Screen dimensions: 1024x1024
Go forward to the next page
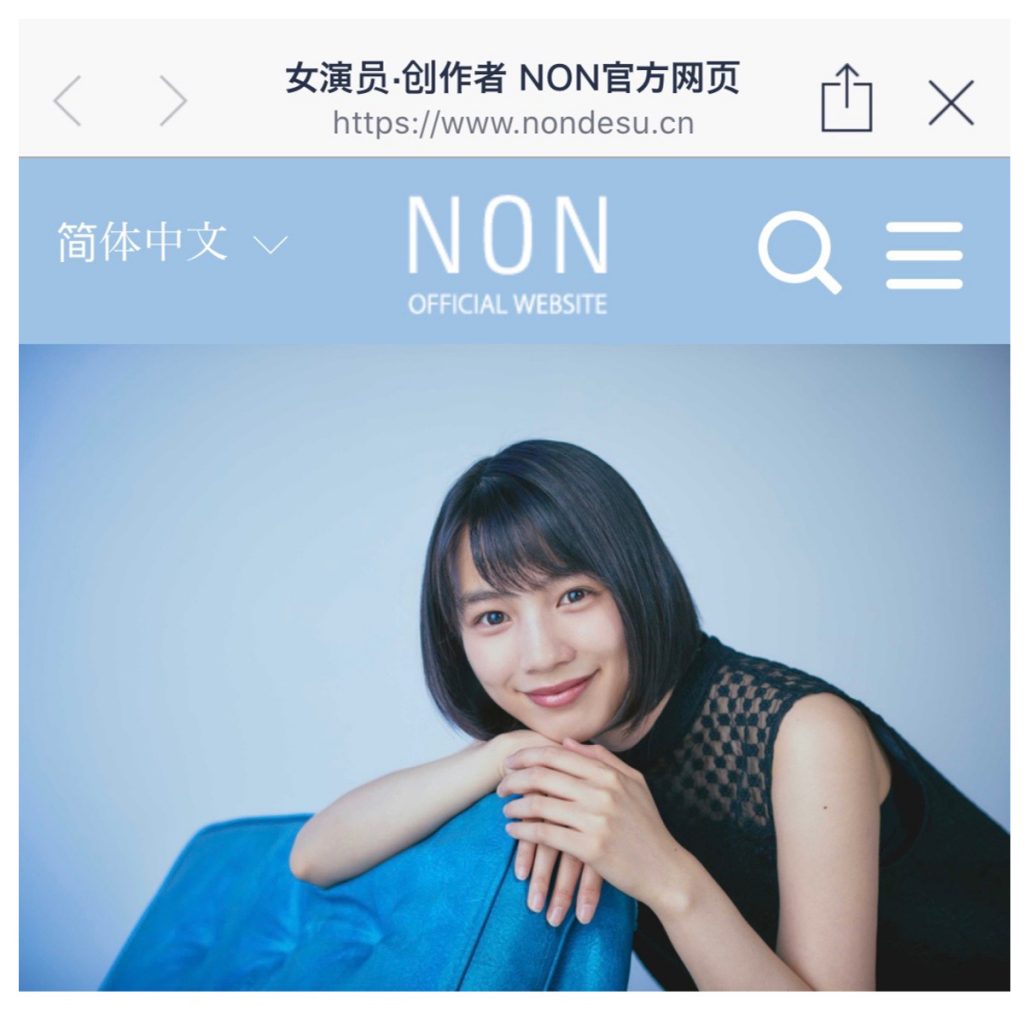click(173, 101)
